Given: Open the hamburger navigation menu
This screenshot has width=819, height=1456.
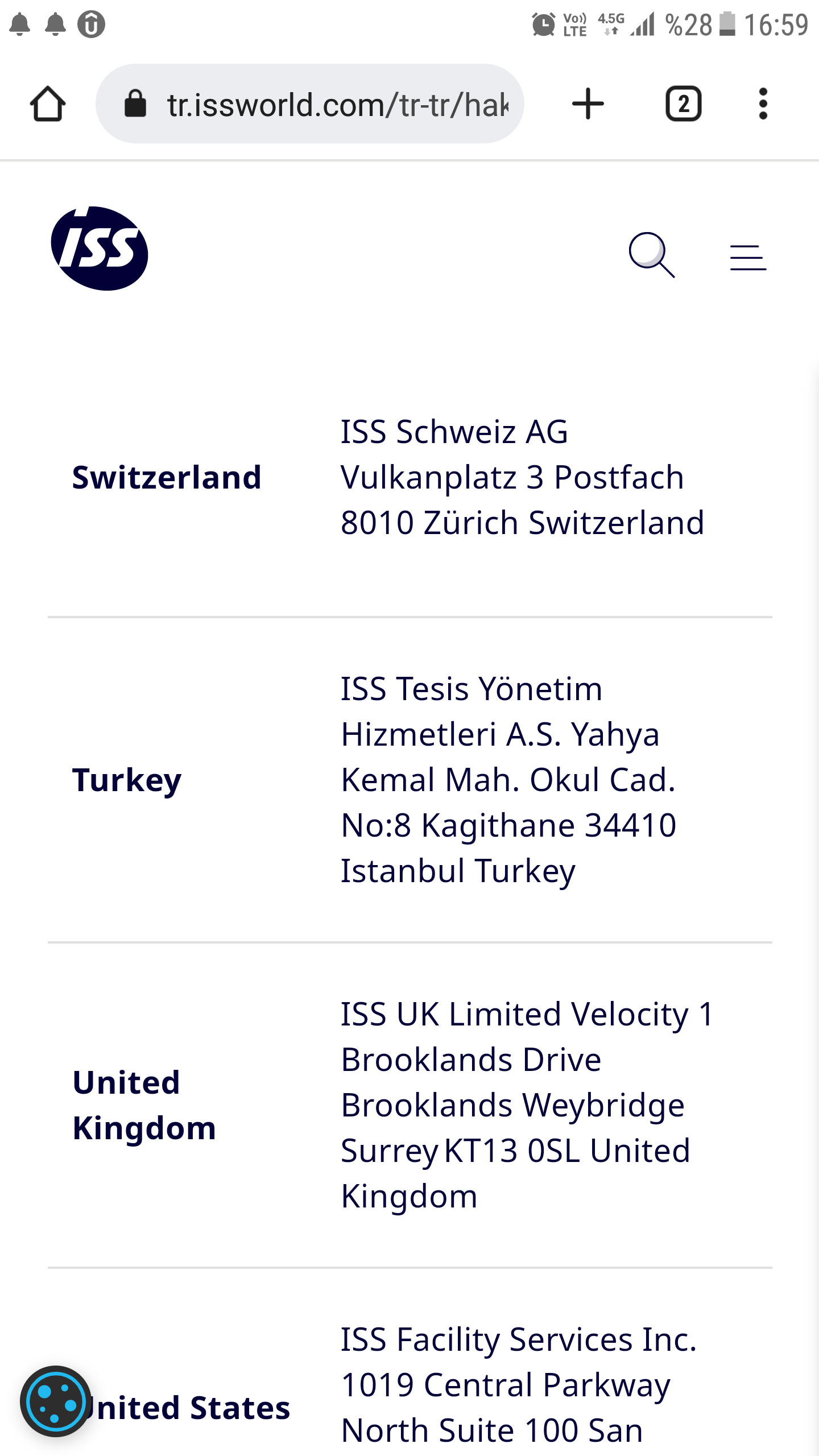Looking at the screenshot, I should [x=748, y=257].
